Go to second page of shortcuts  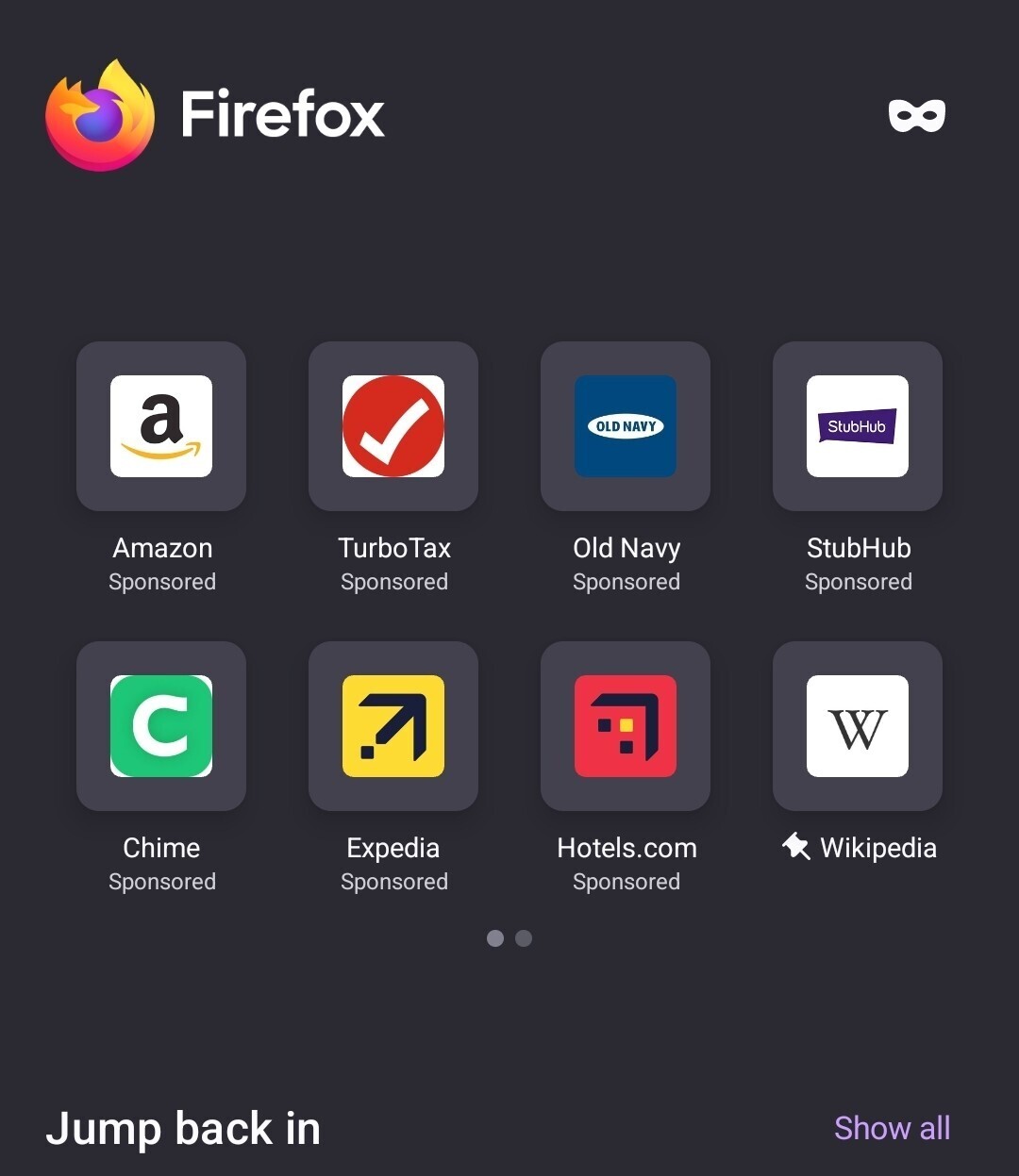point(524,938)
